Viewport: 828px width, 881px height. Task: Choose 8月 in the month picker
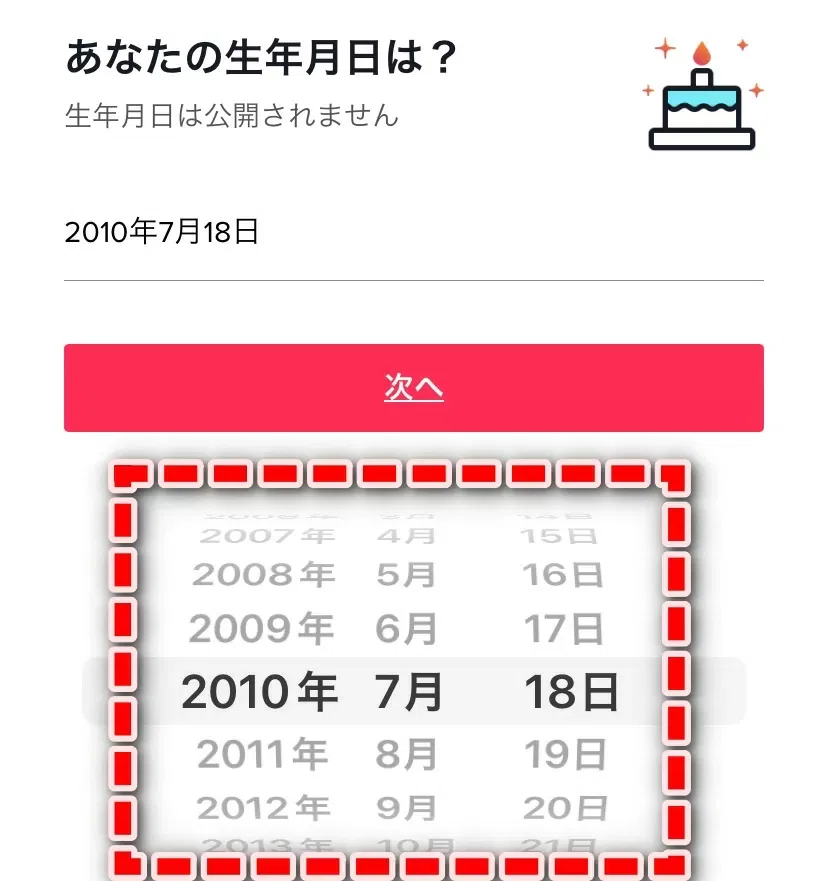pyautogui.click(x=406, y=754)
